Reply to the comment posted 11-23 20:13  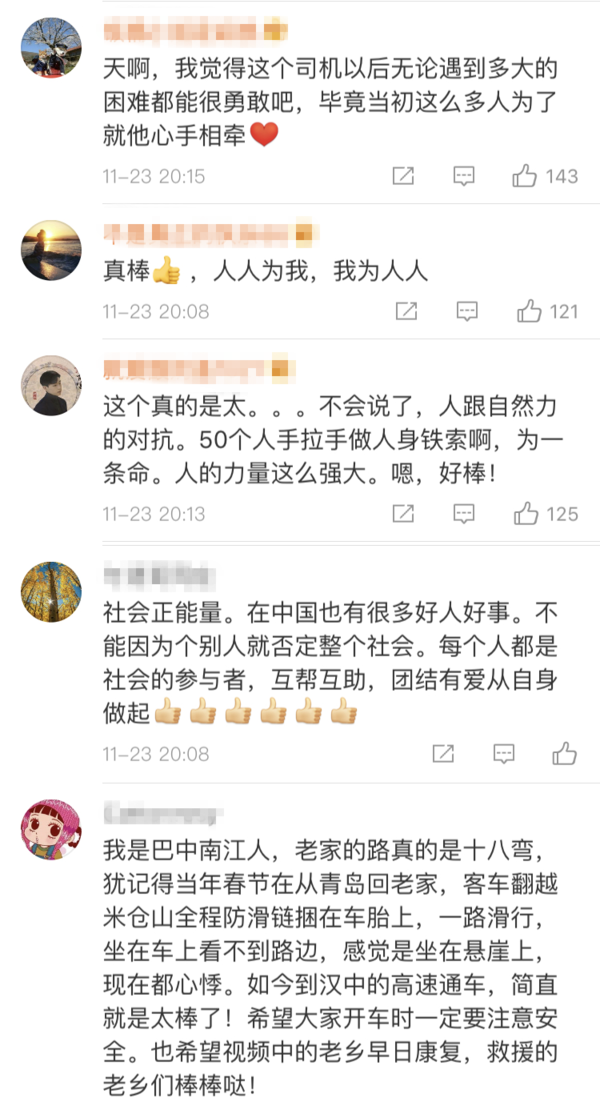pos(464,514)
